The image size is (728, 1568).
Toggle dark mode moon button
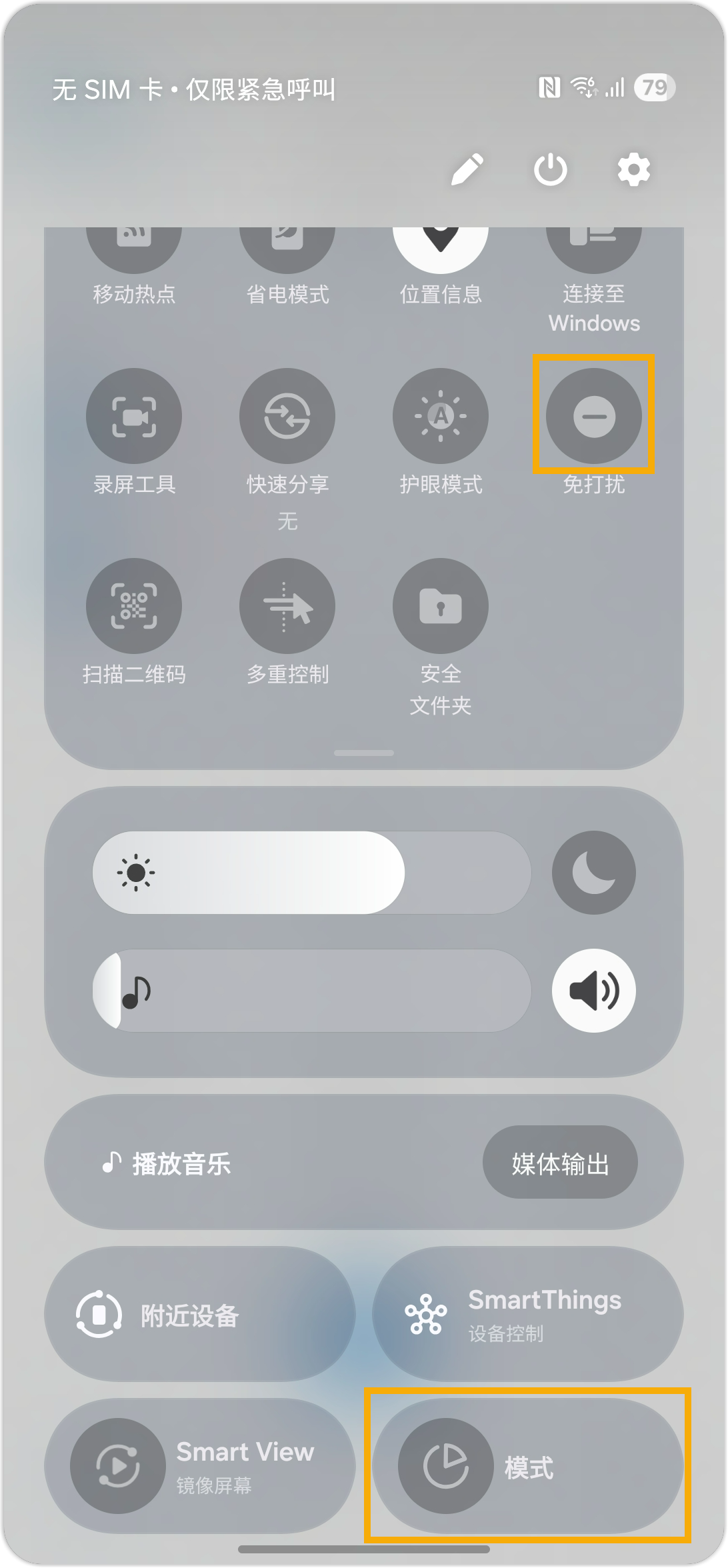point(593,872)
